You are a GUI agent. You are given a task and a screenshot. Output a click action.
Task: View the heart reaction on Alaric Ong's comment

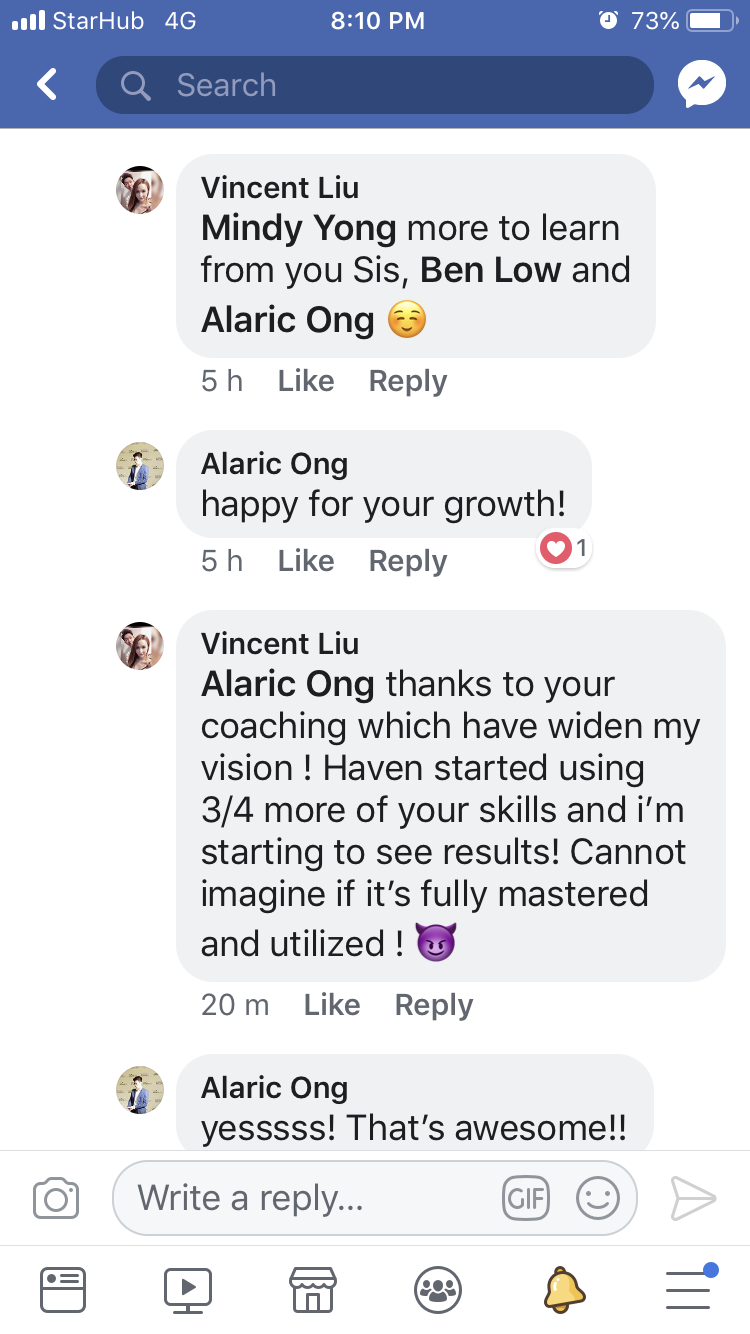(565, 548)
